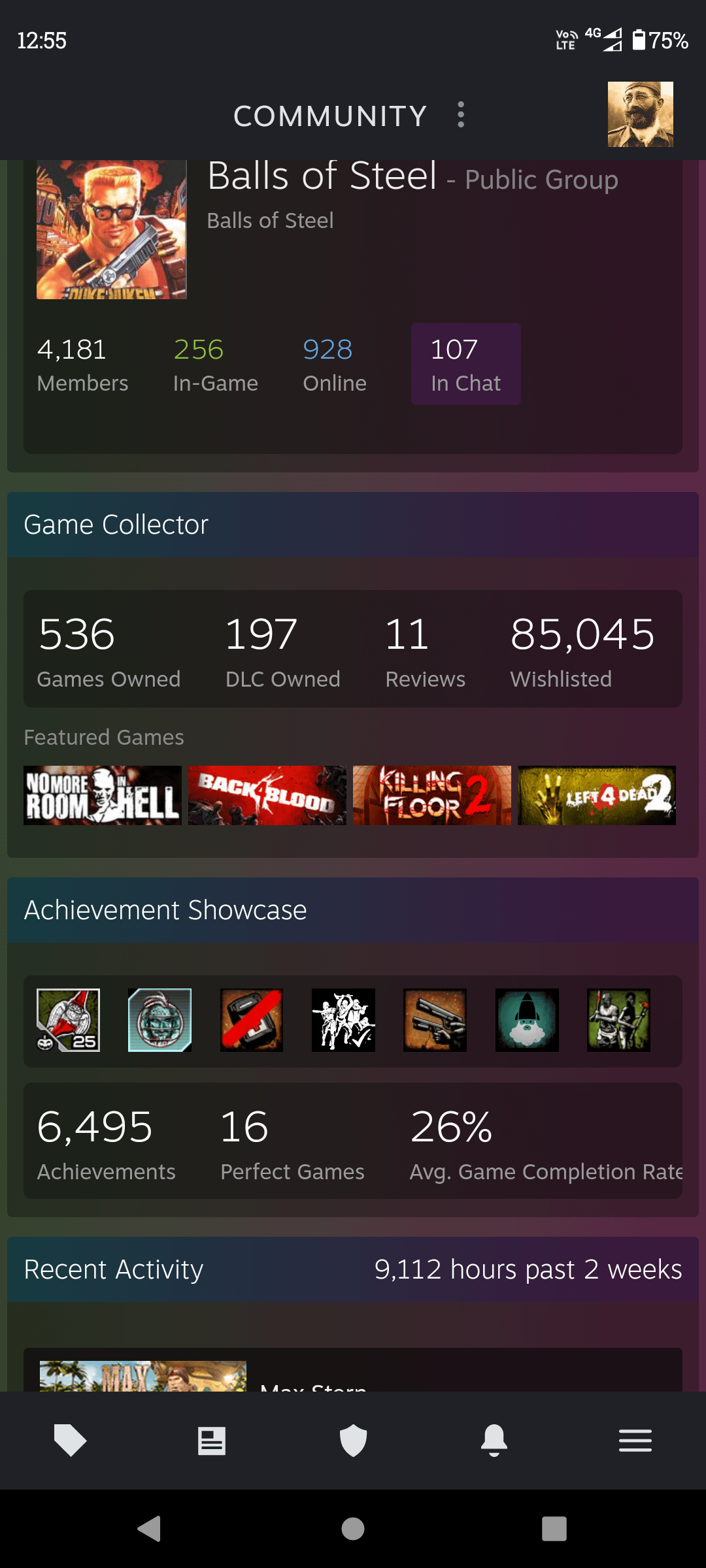Viewport: 706px width, 1568px height.
Task: Open the Left 4 Dead 2 game
Action: tap(597, 795)
